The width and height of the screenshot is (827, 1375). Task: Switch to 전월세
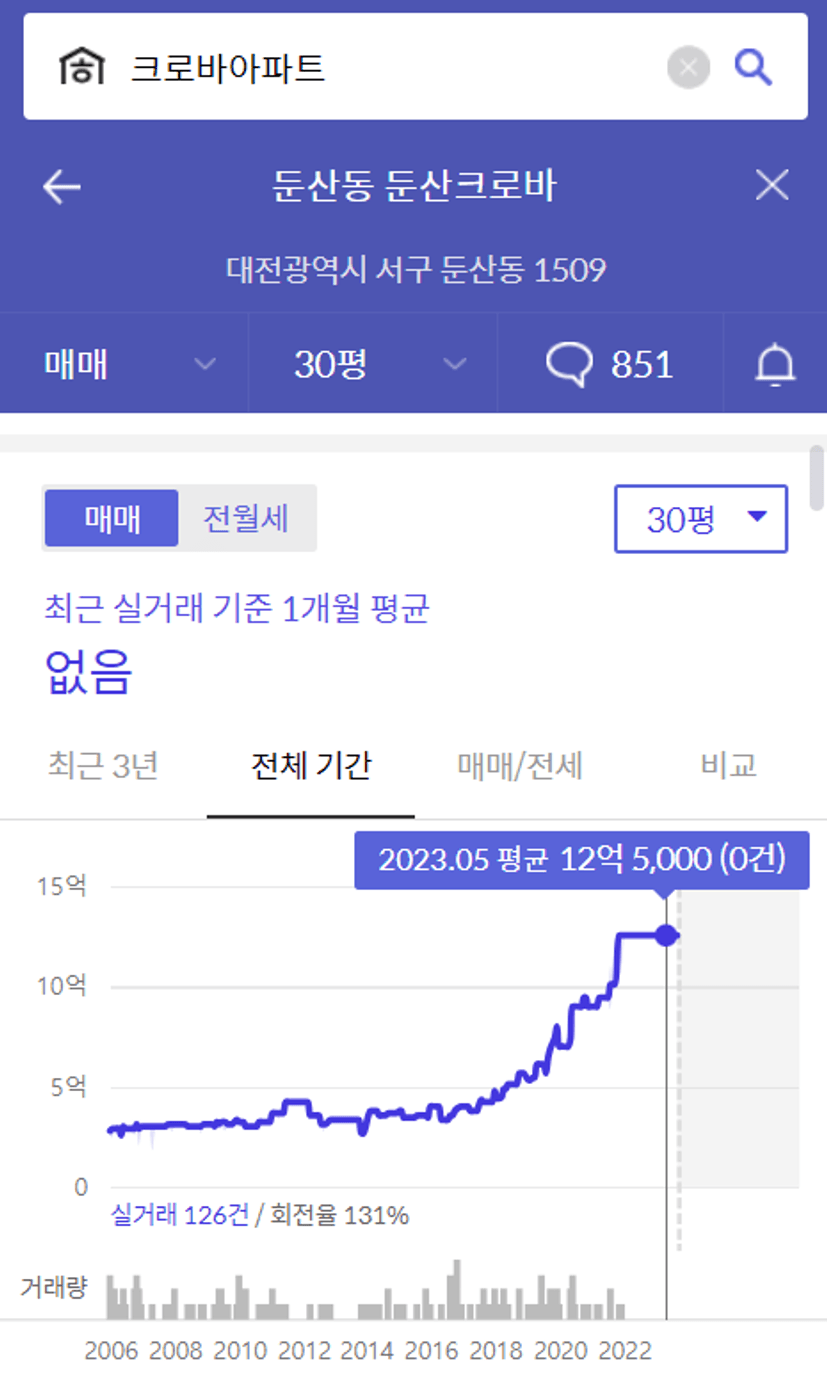(246, 518)
